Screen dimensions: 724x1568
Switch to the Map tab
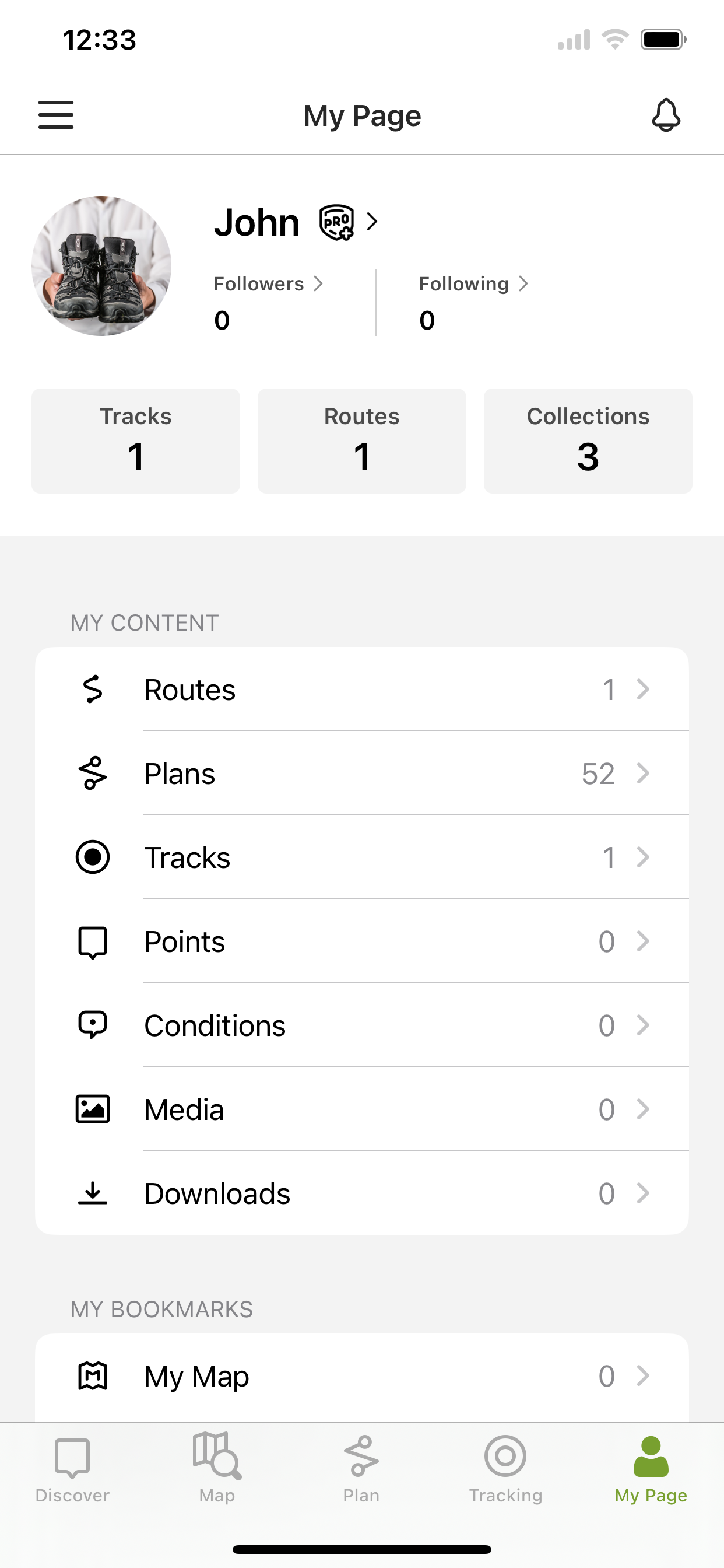click(x=217, y=1468)
